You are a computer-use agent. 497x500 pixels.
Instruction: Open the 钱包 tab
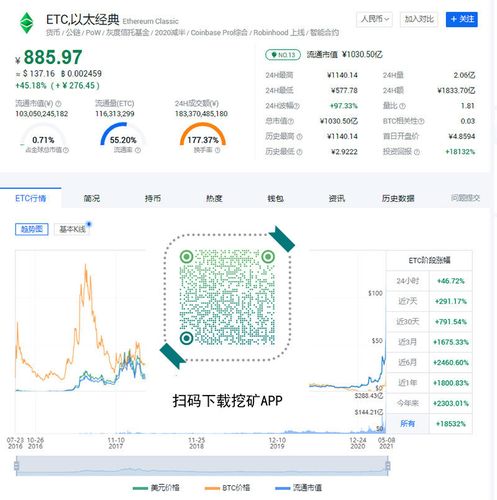tap(275, 198)
